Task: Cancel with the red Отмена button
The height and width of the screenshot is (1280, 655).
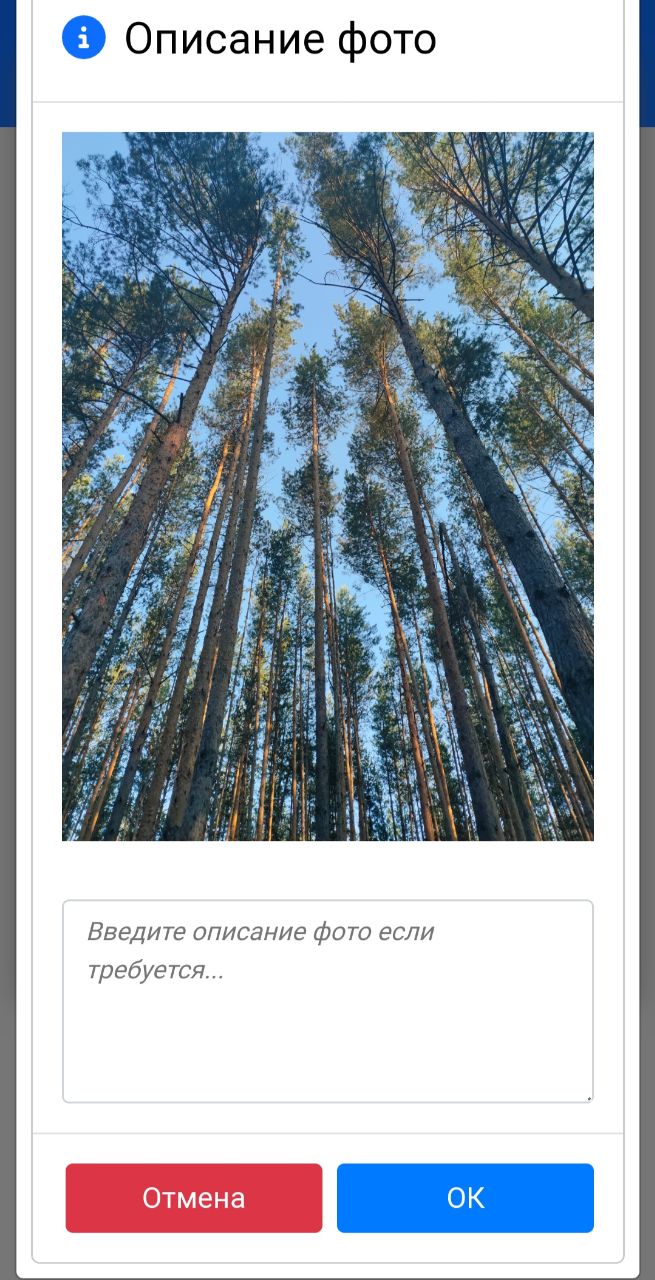Action: point(194,1198)
